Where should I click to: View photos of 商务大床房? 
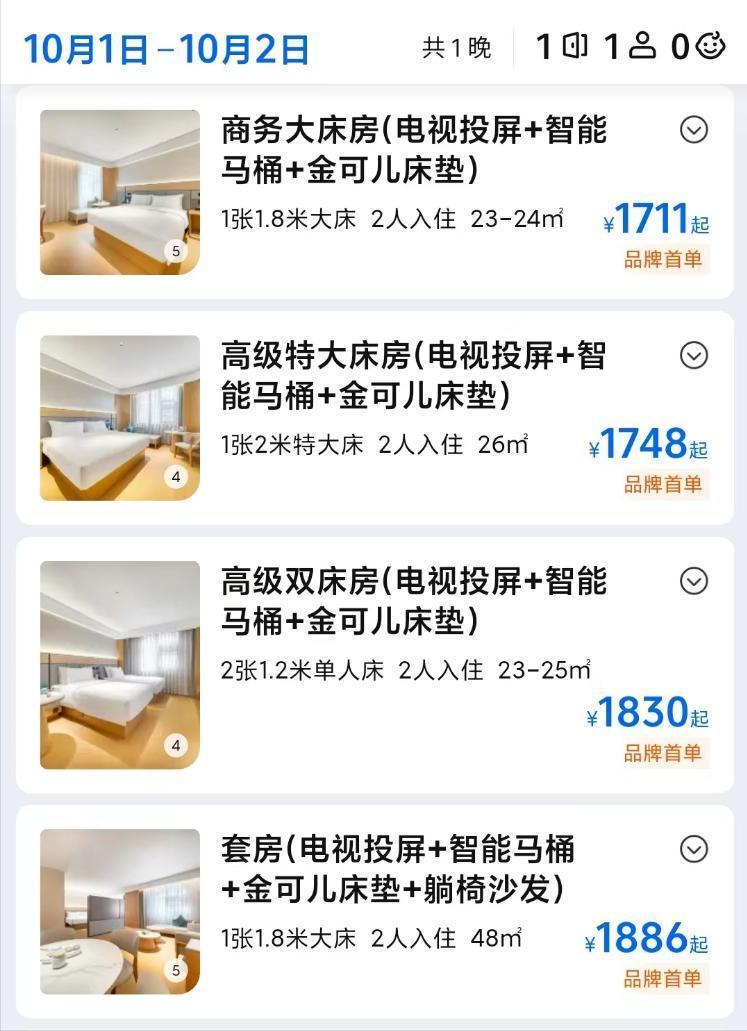pyautogui.click(x=120, y=192)
